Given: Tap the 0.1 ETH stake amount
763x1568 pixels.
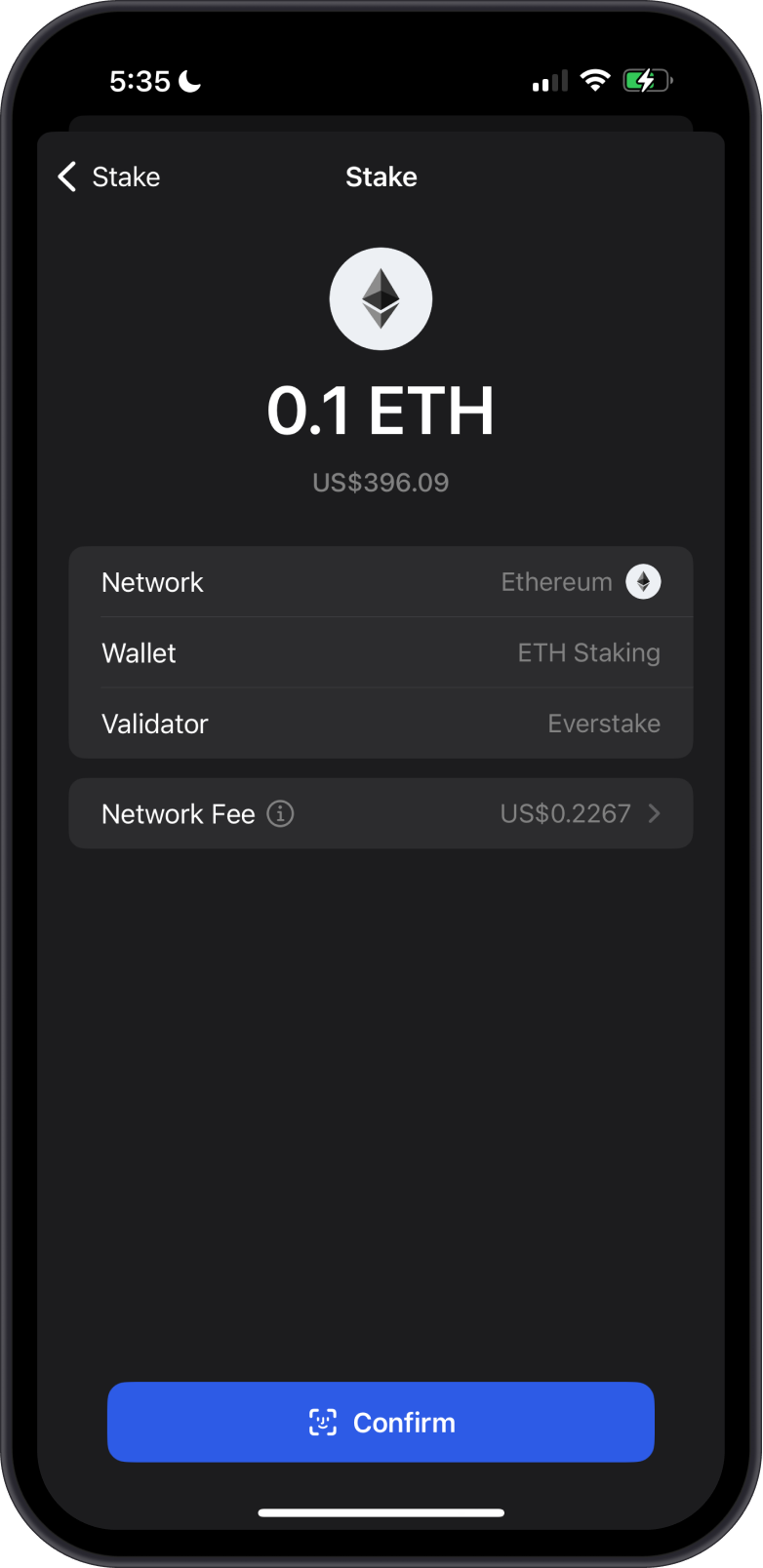Looking at the screenshot, I should coord(381,411).
